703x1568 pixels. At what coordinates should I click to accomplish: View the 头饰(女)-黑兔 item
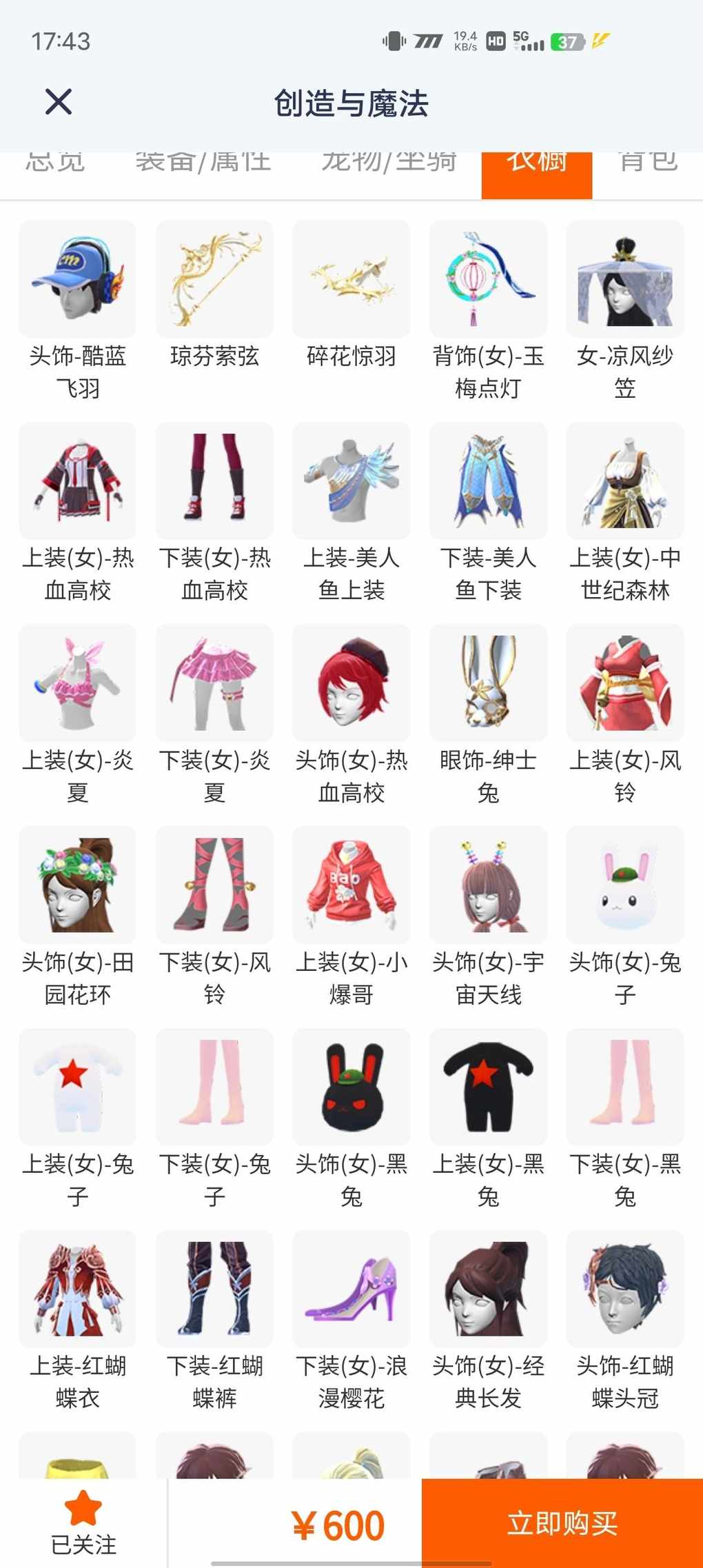(x=351, y=1087)
